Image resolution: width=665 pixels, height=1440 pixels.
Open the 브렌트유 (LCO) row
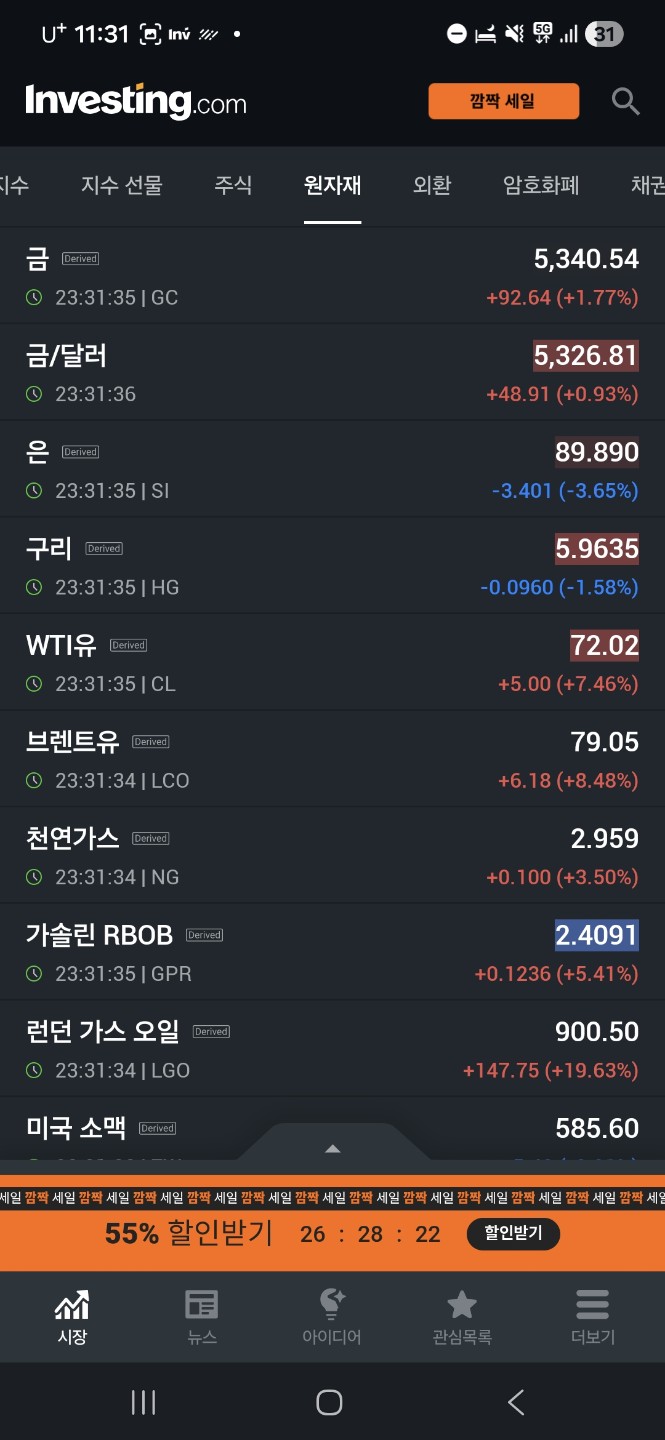click(x=332, y=758)
